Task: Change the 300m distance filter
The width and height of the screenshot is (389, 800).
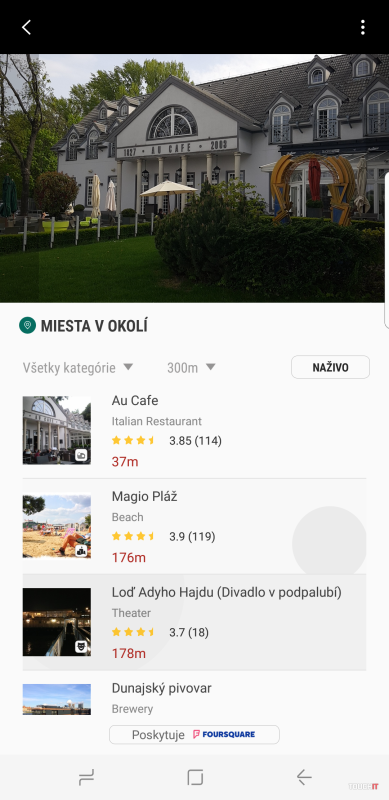Action: pos(191,368)
